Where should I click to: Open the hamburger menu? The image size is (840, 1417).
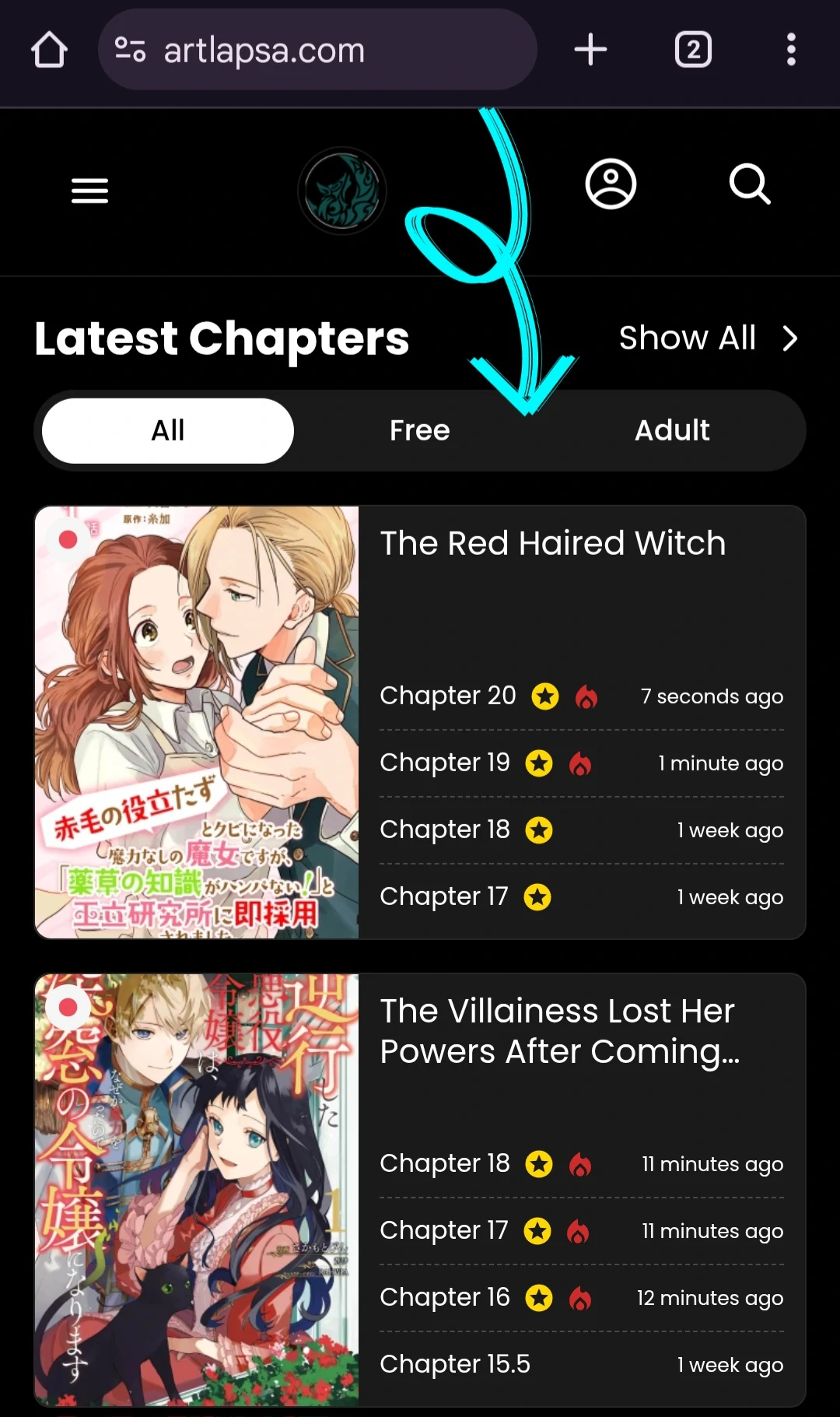89,190
